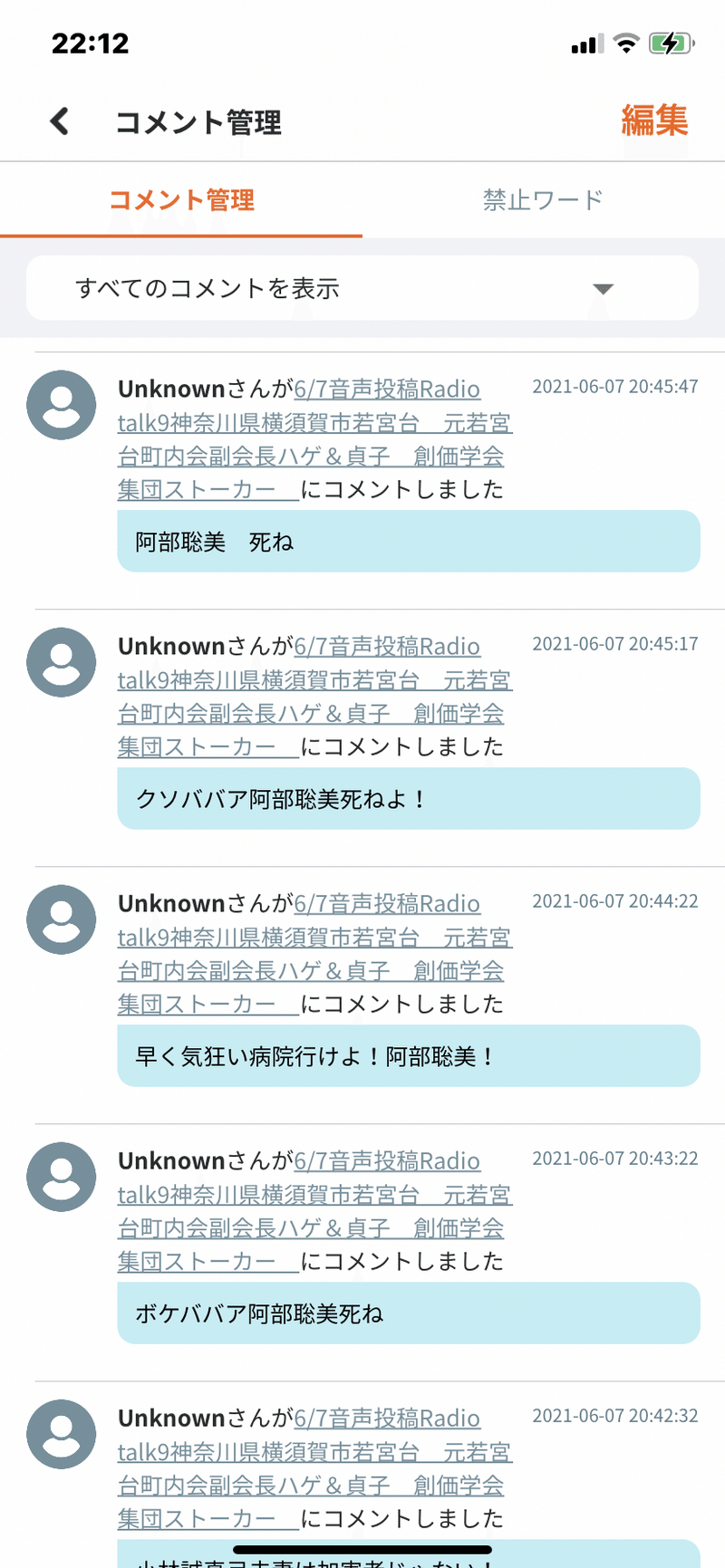Go back using the arrow icon
The image size is (725, 1568).
click(60, 121)
